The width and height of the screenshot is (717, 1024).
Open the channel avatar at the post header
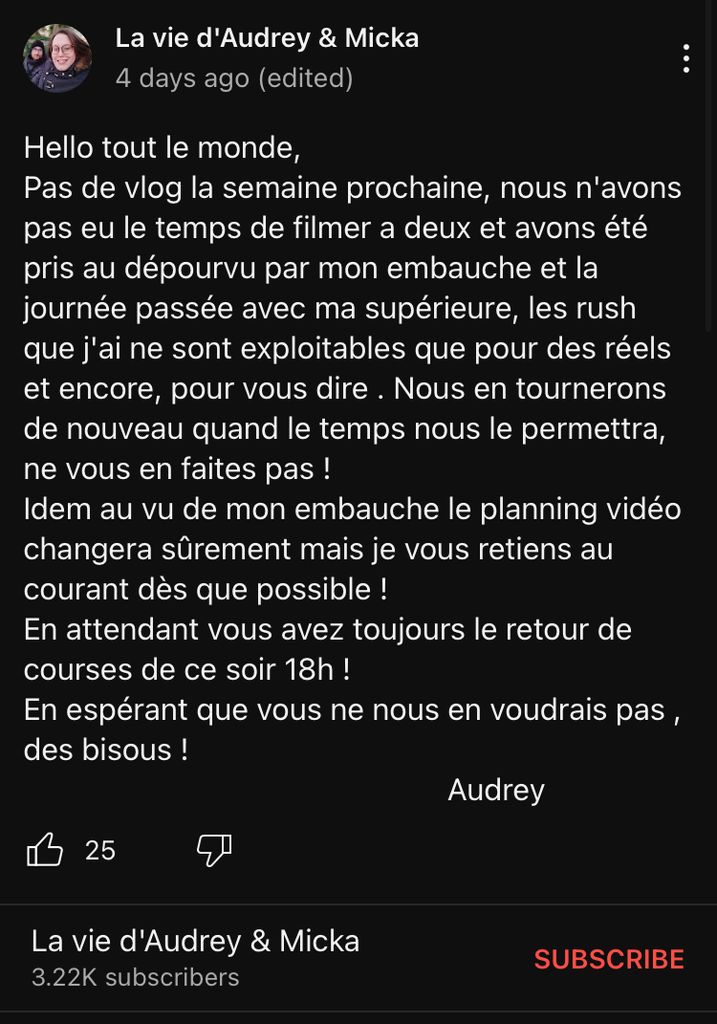point(57,58)
